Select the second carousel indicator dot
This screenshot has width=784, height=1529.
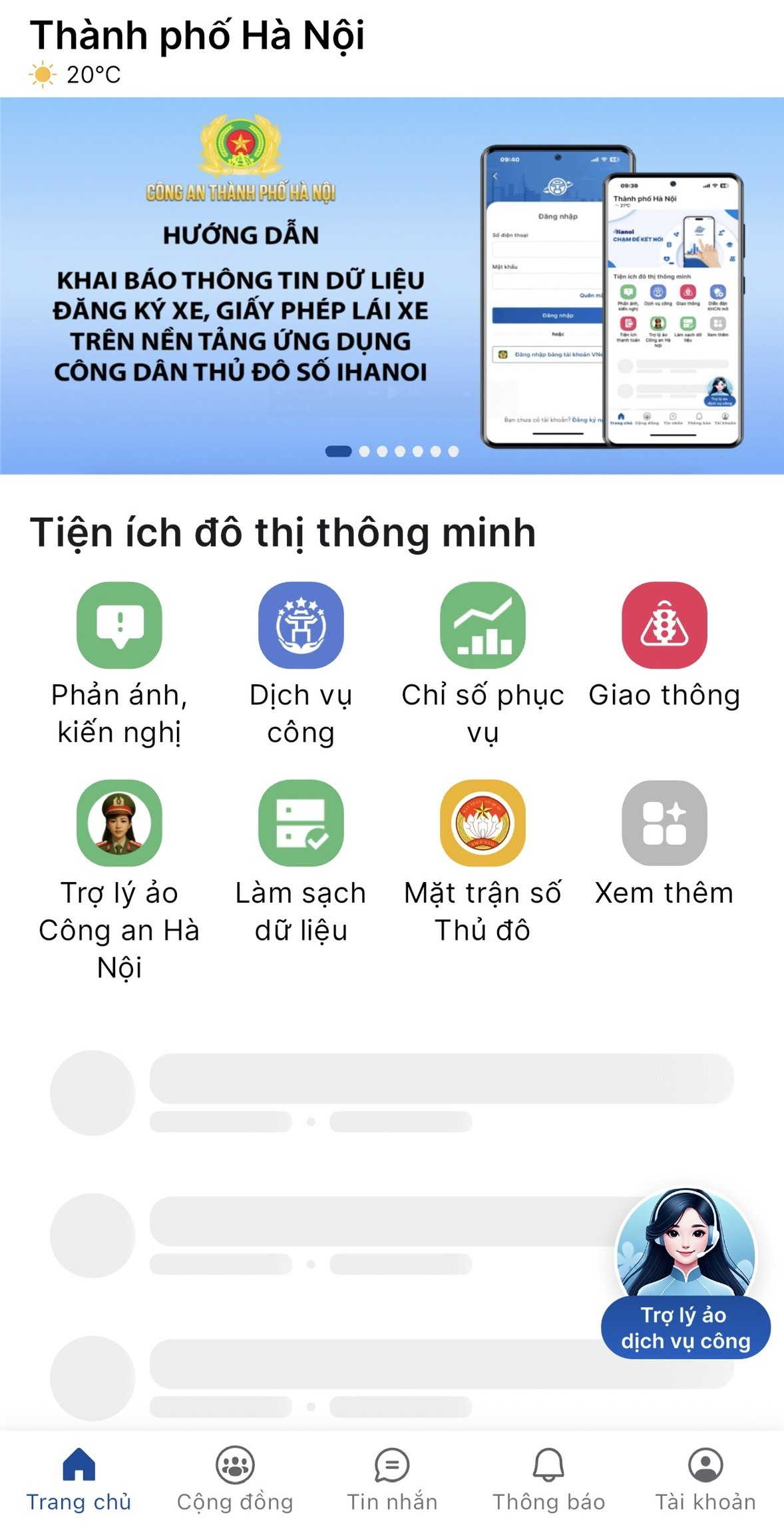click(363, 451)
